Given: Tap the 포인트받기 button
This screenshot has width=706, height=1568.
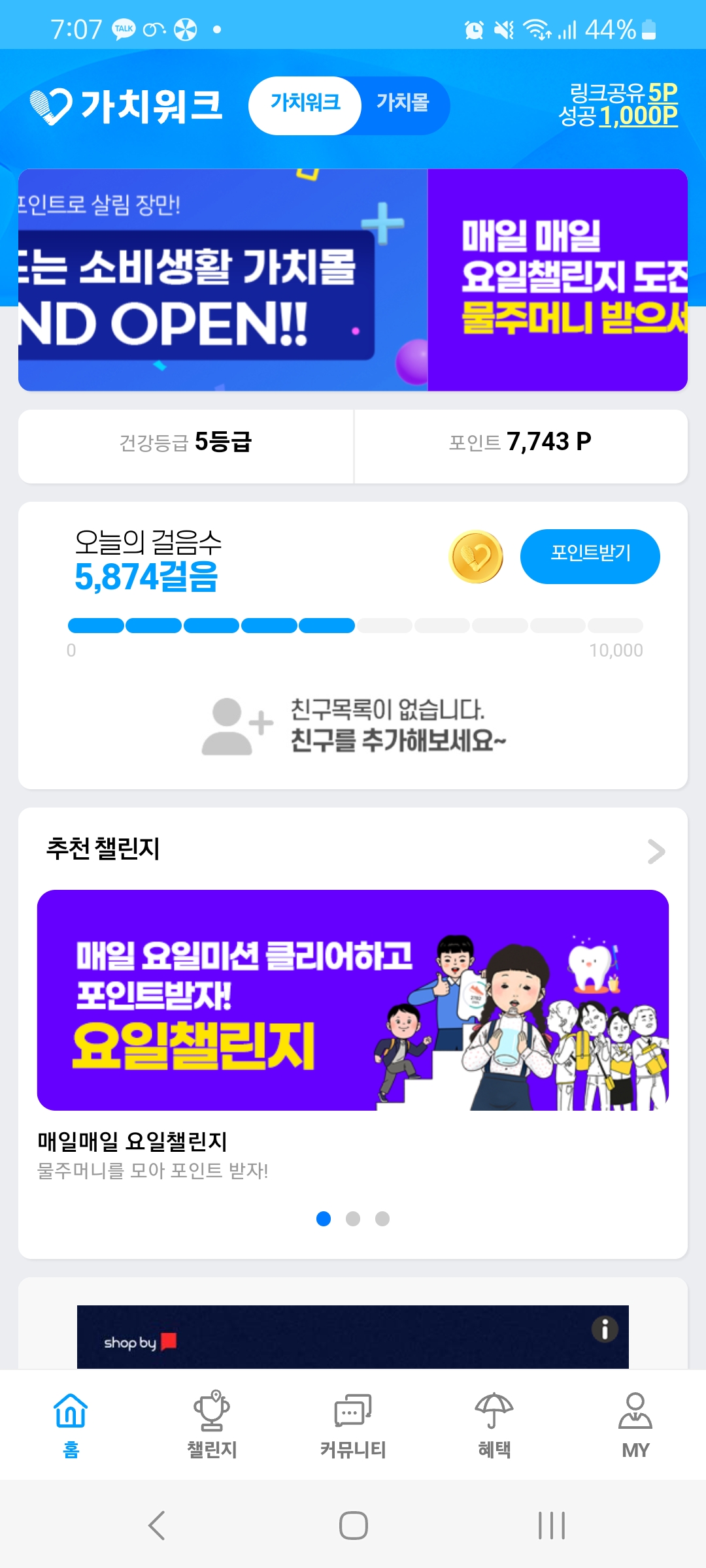Looking at the screenshot, I should 590,555.
